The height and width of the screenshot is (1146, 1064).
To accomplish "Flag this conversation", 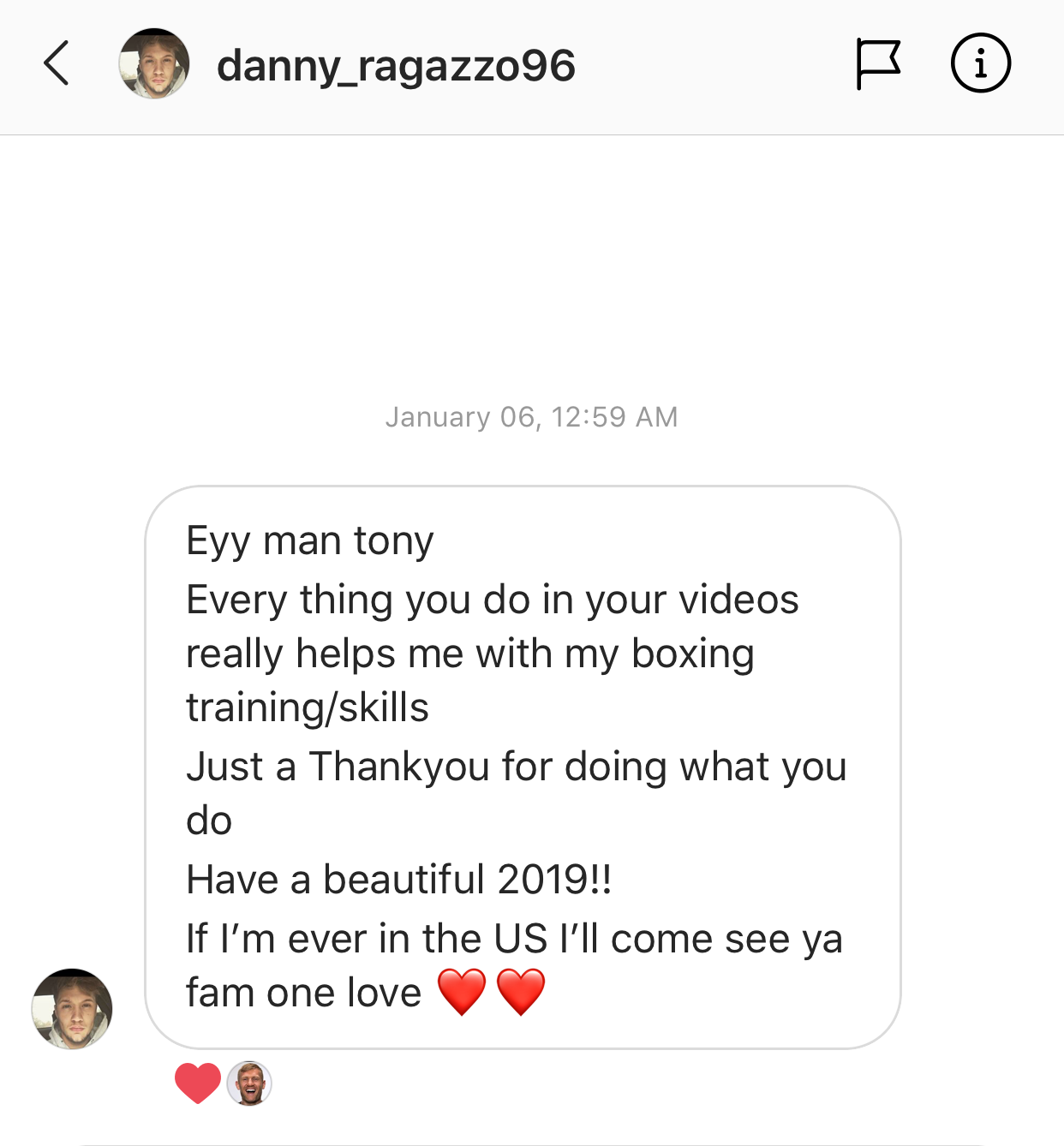I will [878, 64].
